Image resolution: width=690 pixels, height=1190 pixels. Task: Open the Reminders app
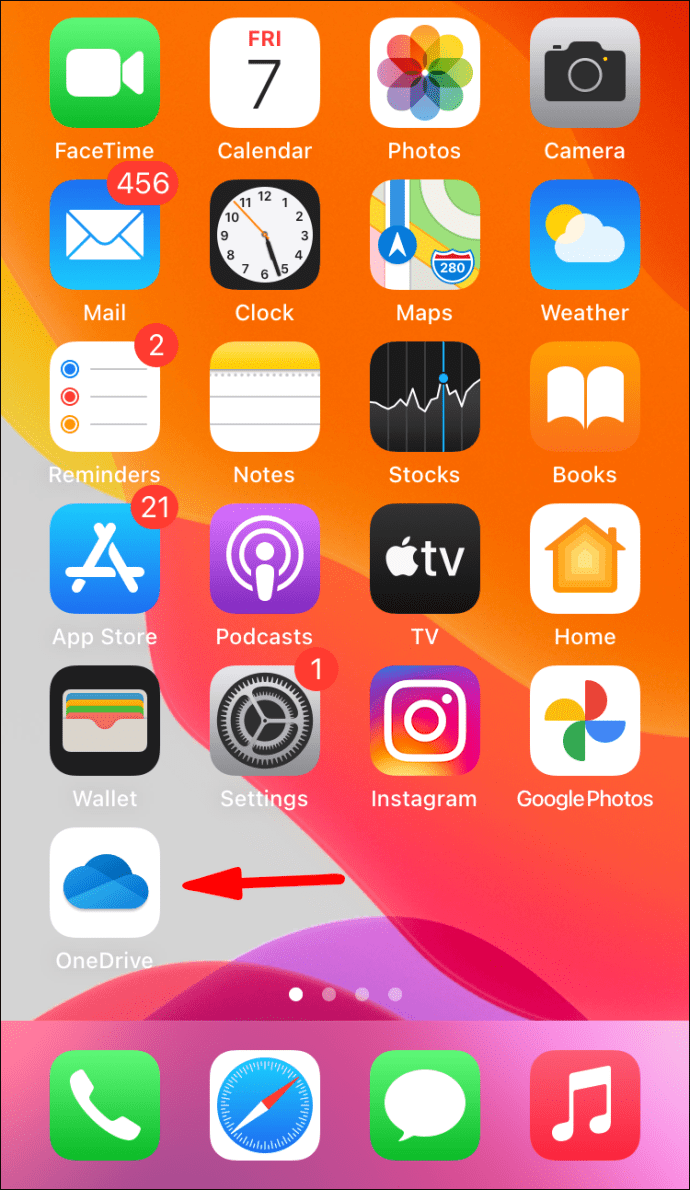pos(105,397)
